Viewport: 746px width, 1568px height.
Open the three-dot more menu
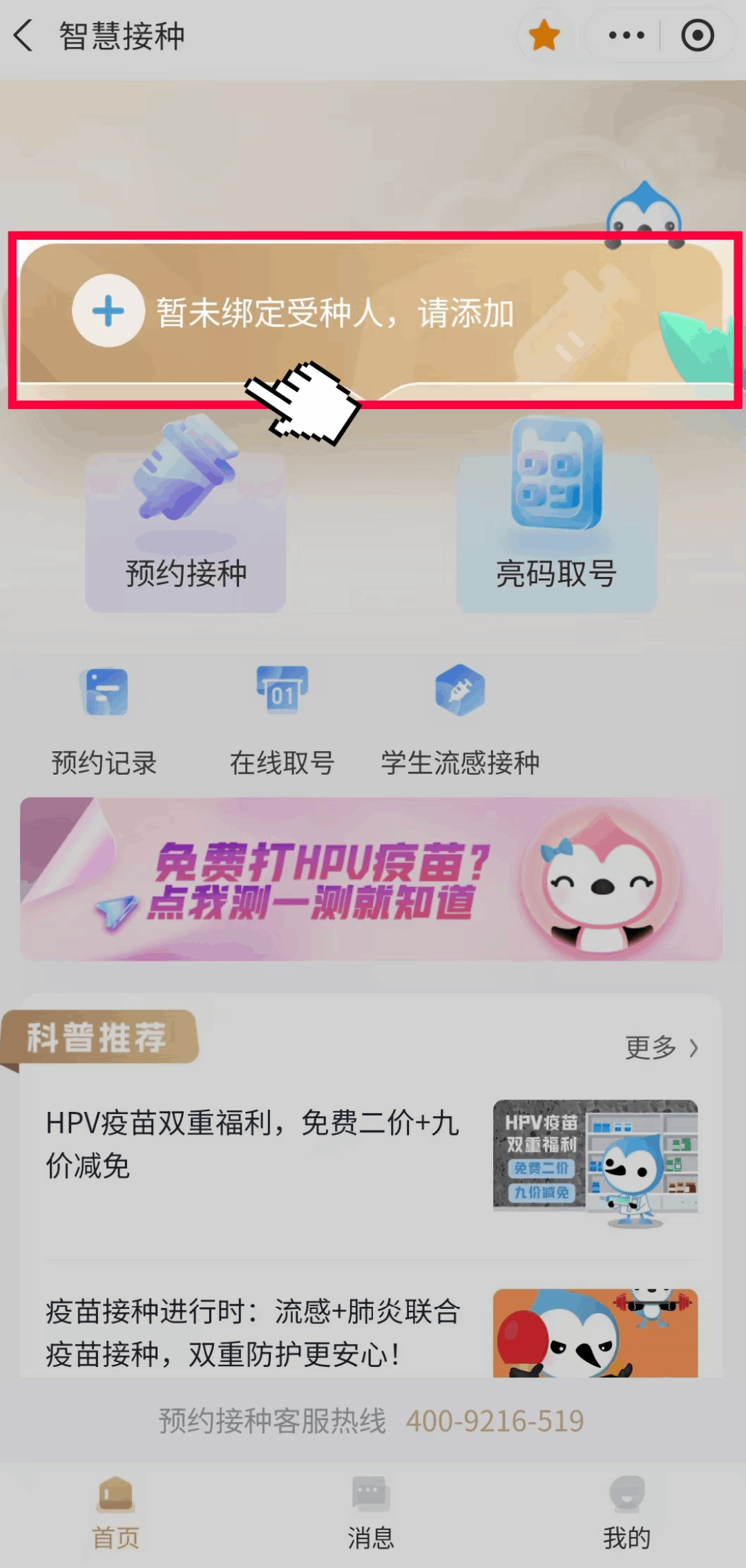pos(626,36)
